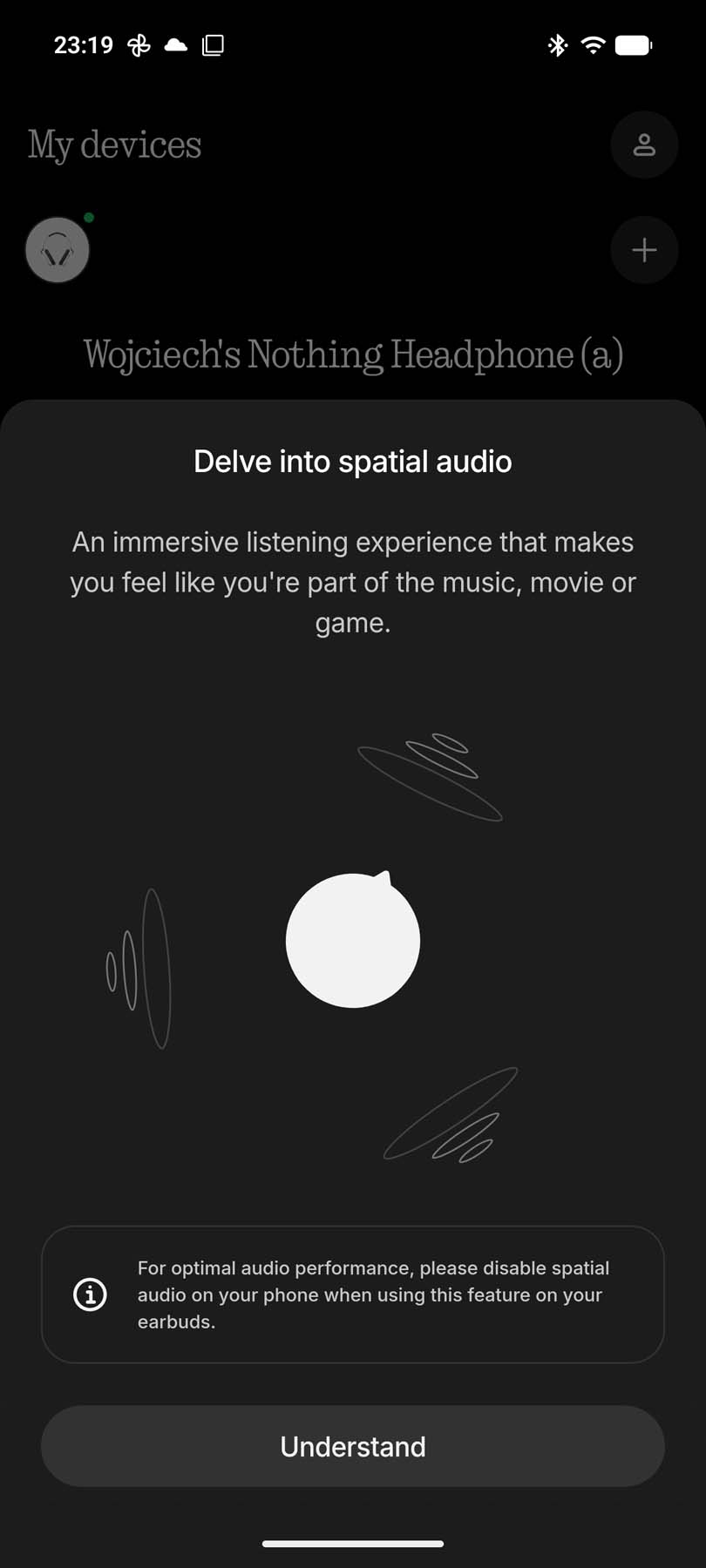This screenshot has width=706, height=1568.
Task: Open the account profile icon
Action: [644, 145]
